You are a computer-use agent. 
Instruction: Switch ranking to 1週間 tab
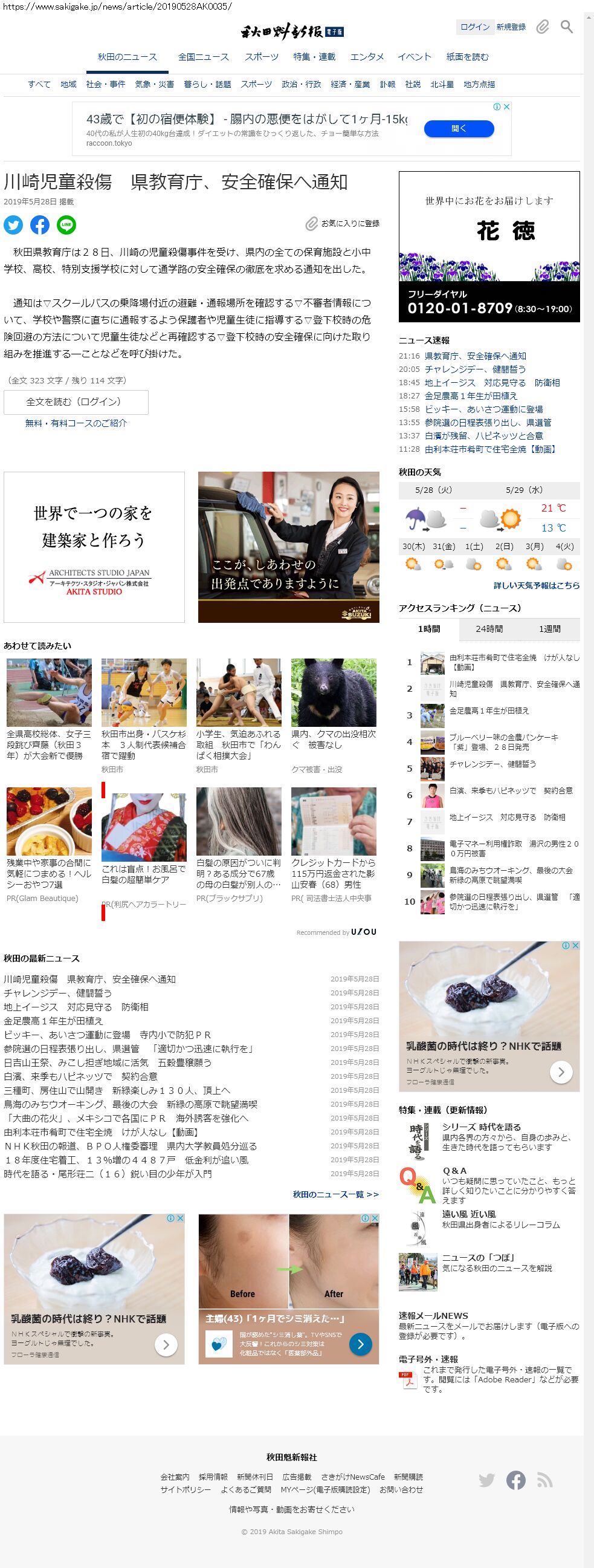(550, 629)
